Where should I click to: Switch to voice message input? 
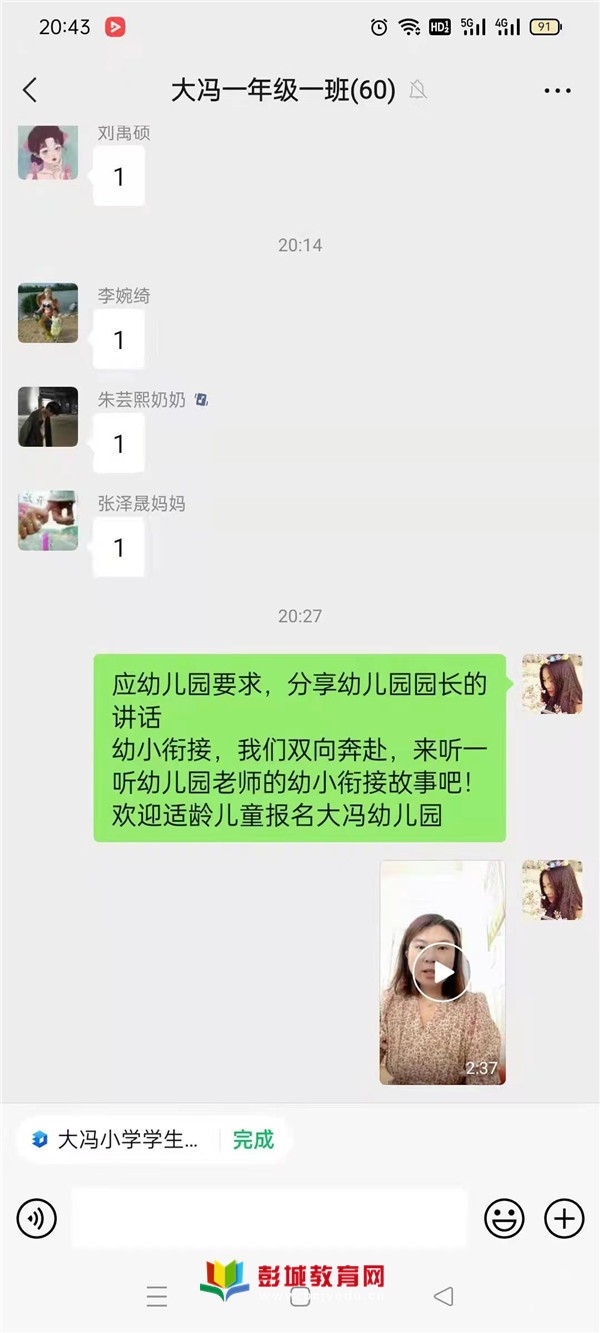[37, 1219]
